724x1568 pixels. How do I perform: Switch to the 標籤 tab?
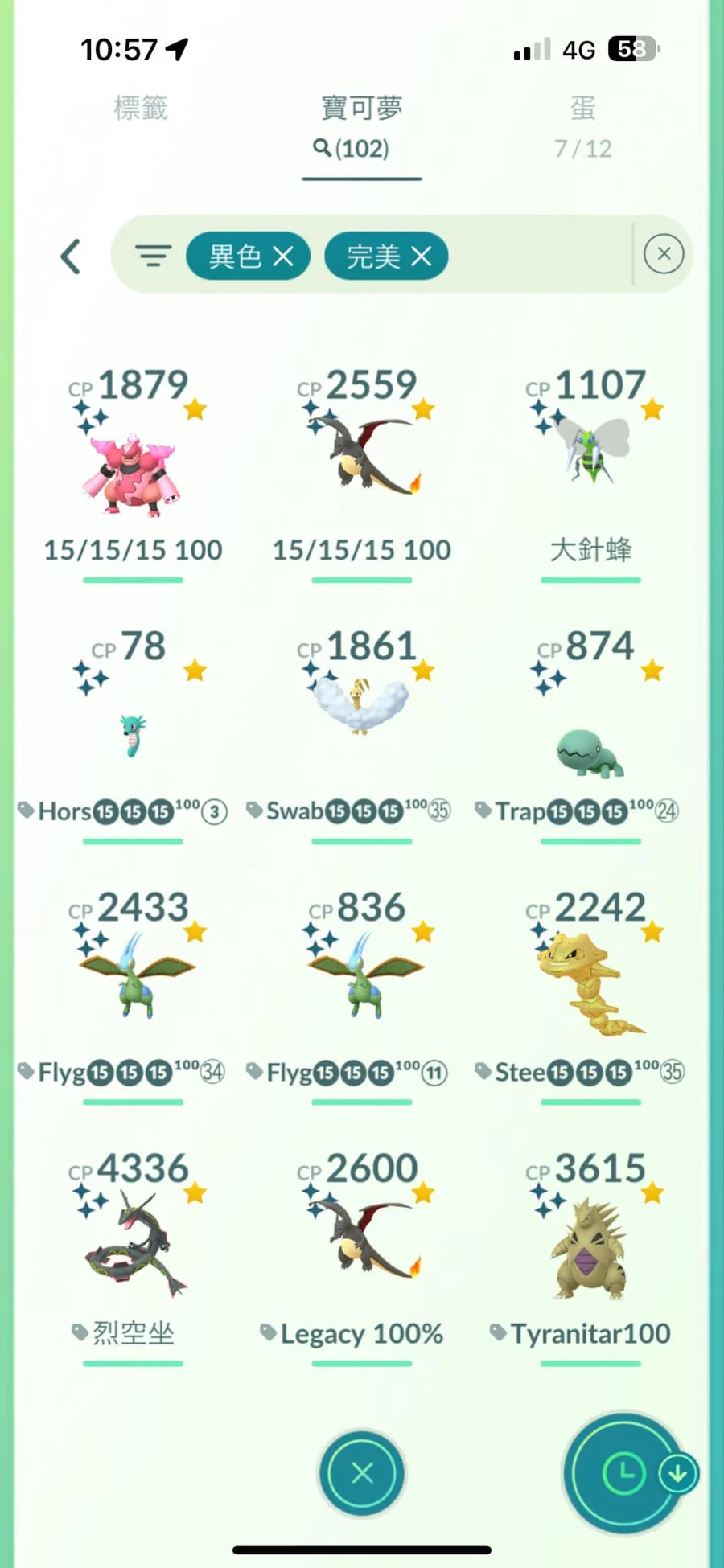(141, 109)
